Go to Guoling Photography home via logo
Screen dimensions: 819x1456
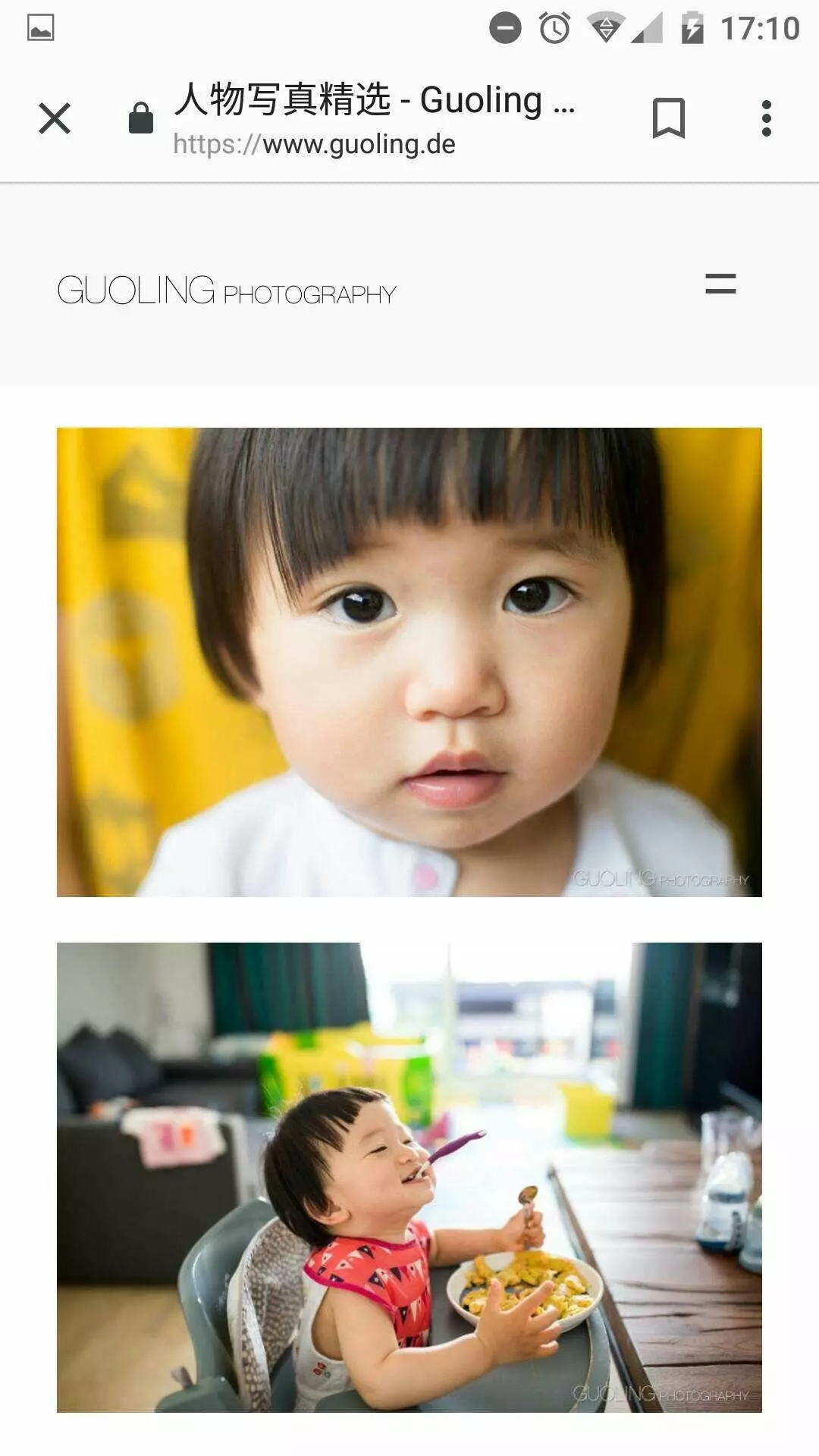tap(226, 291)
